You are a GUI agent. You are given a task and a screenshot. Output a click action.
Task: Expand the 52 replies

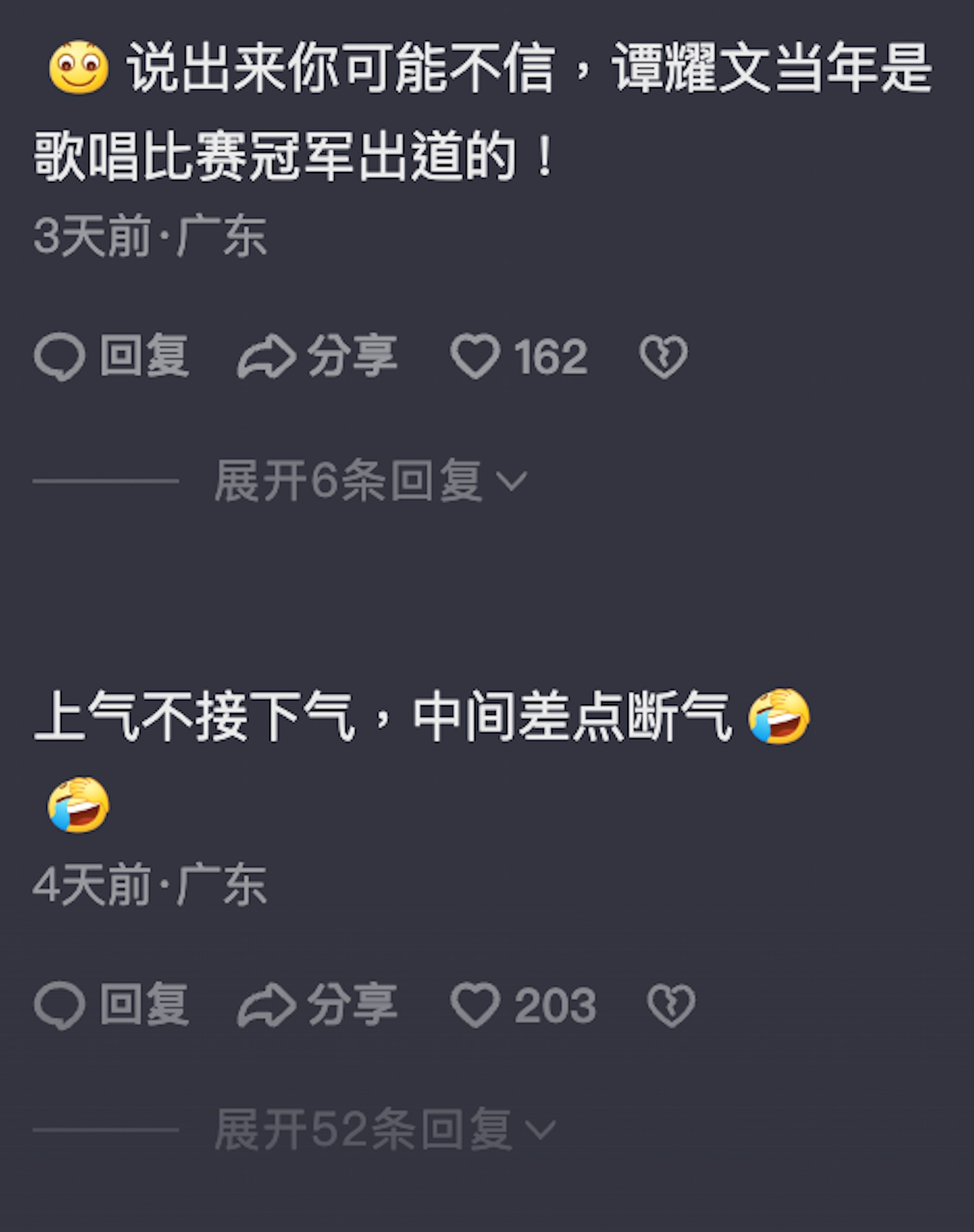[385, 1130]
